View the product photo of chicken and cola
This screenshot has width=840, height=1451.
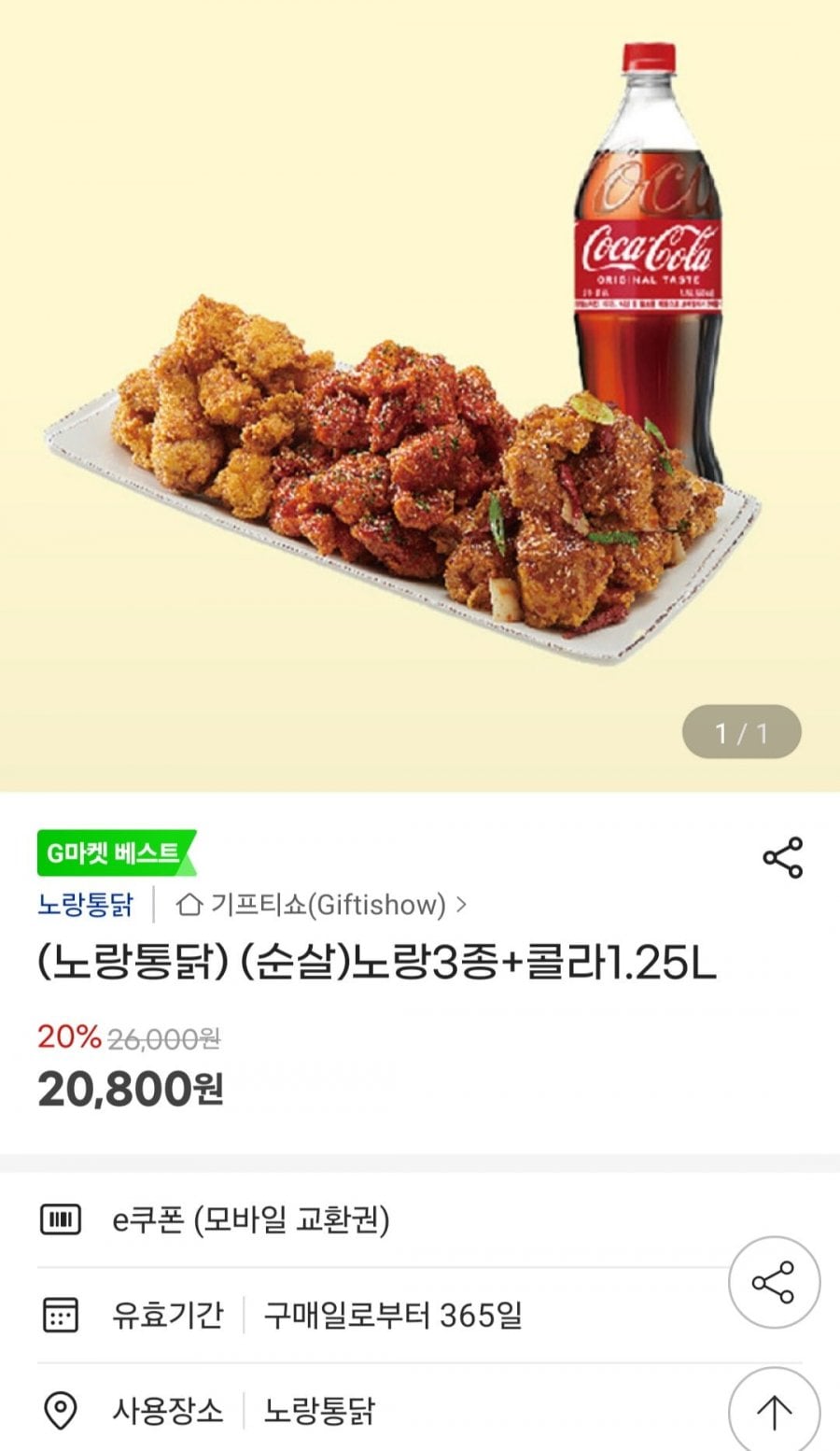tap(420, 392)
